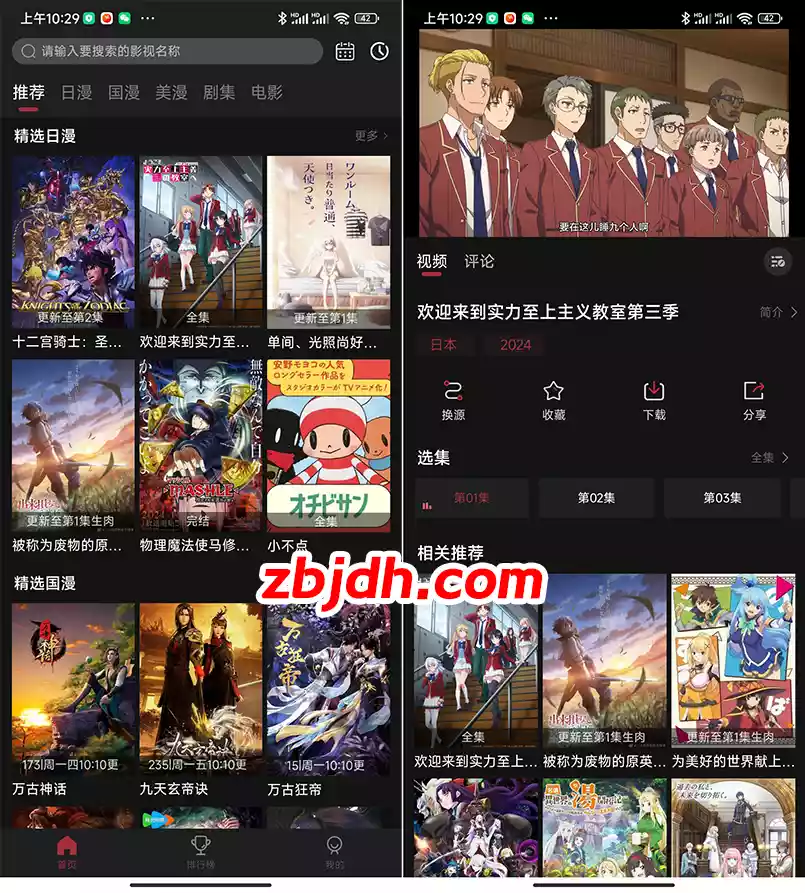Open the 全集 list beside 选集
805x893 pixels.
pyautogui.click(x=769, y=458)
